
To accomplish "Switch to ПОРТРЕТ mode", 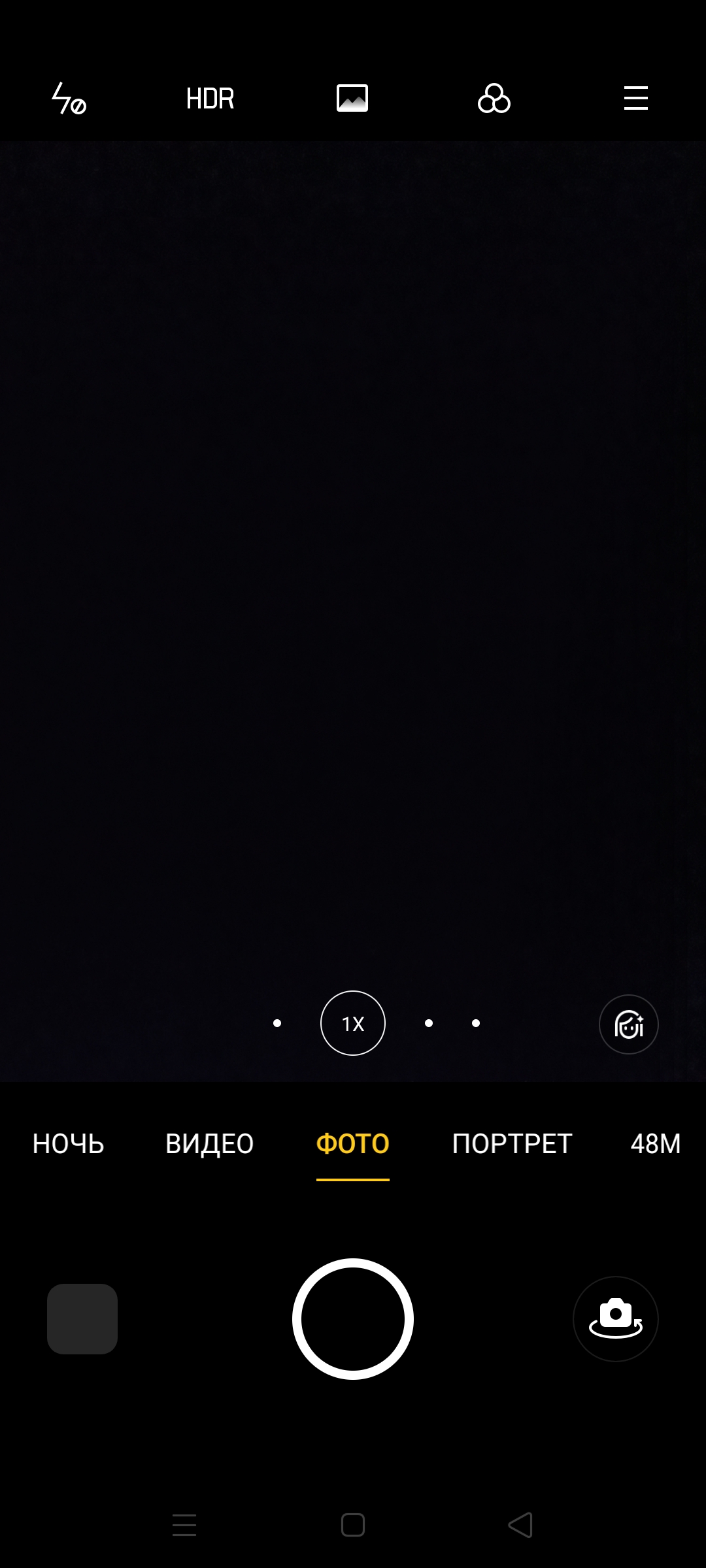I will point(512,1144).
